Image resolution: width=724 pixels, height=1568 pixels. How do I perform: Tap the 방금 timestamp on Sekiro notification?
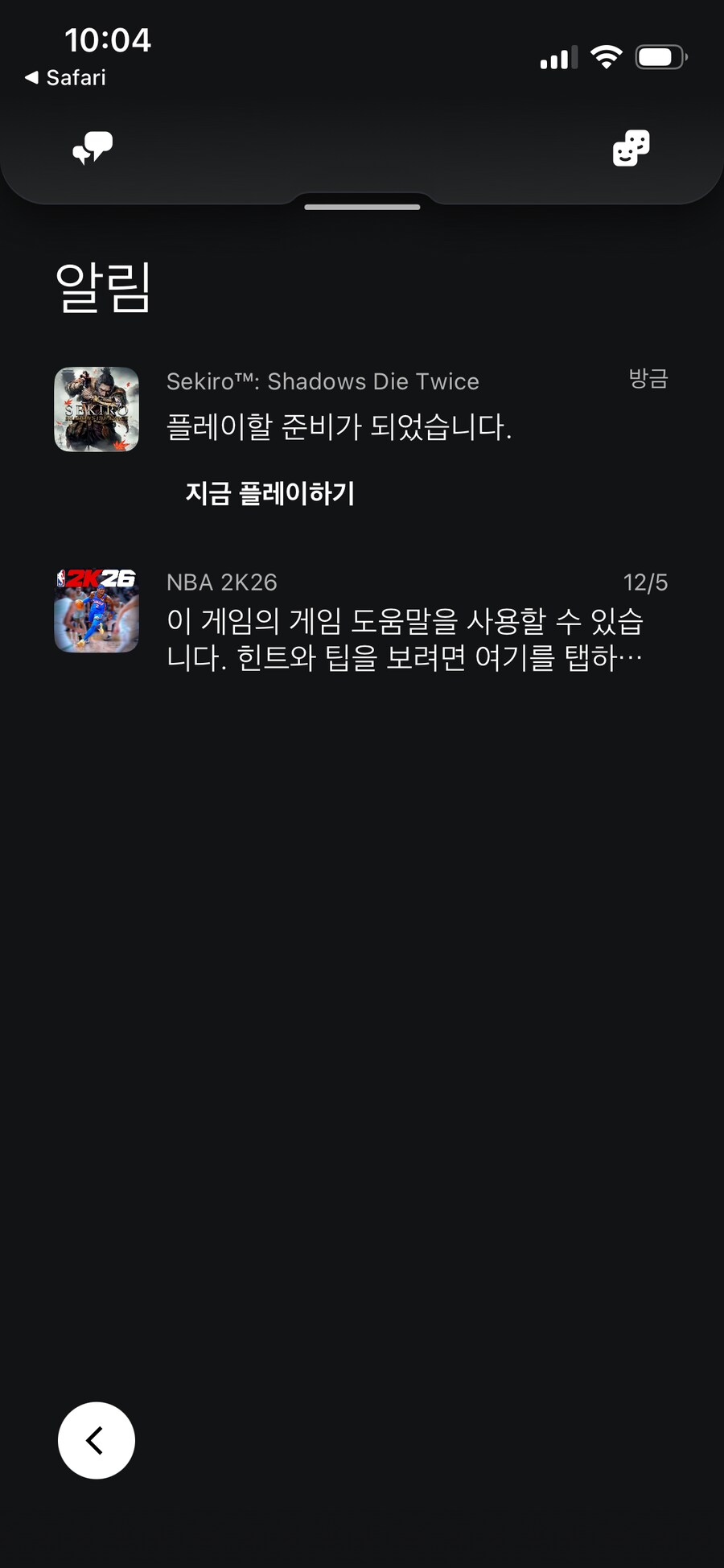(x=648, y=378)
